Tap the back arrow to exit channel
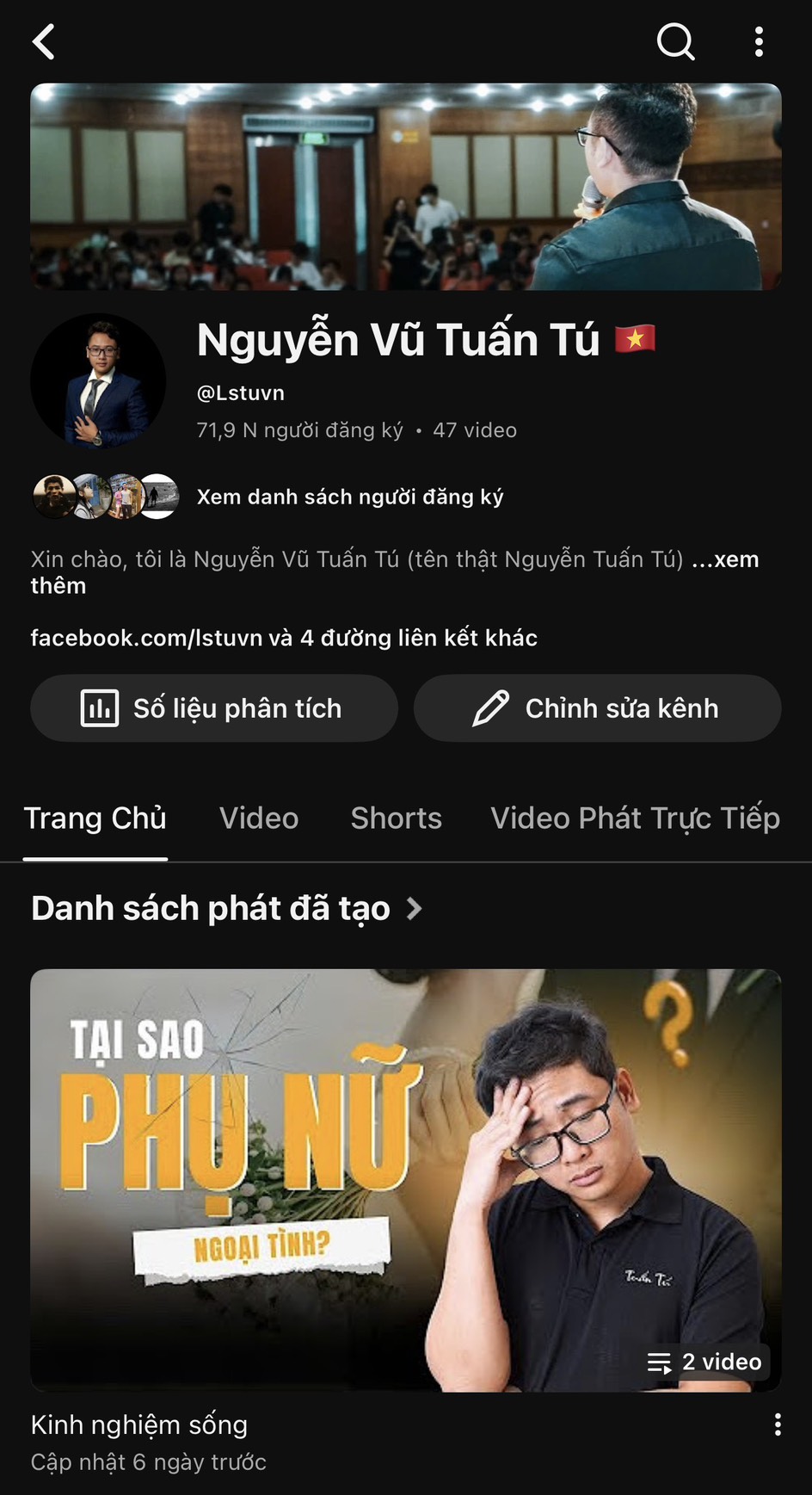The height and width of the screenshot is (1495, 812). (43, 41)
